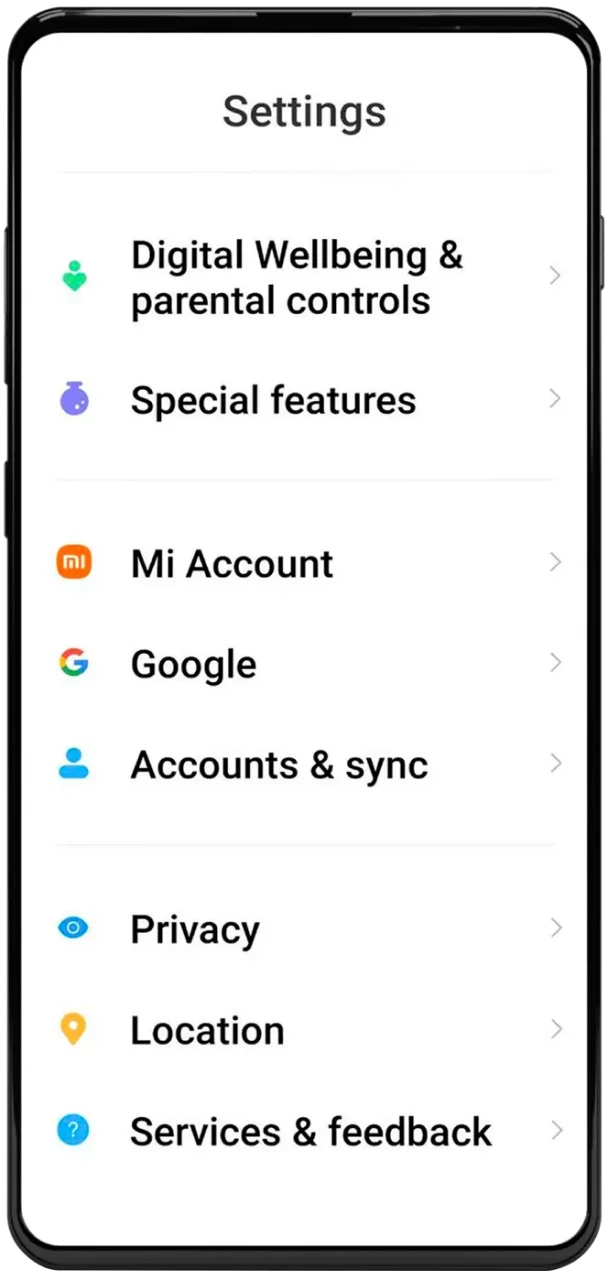Open Google settings
Viewport: 608px width, 1280px height.
tap(194, 665)
